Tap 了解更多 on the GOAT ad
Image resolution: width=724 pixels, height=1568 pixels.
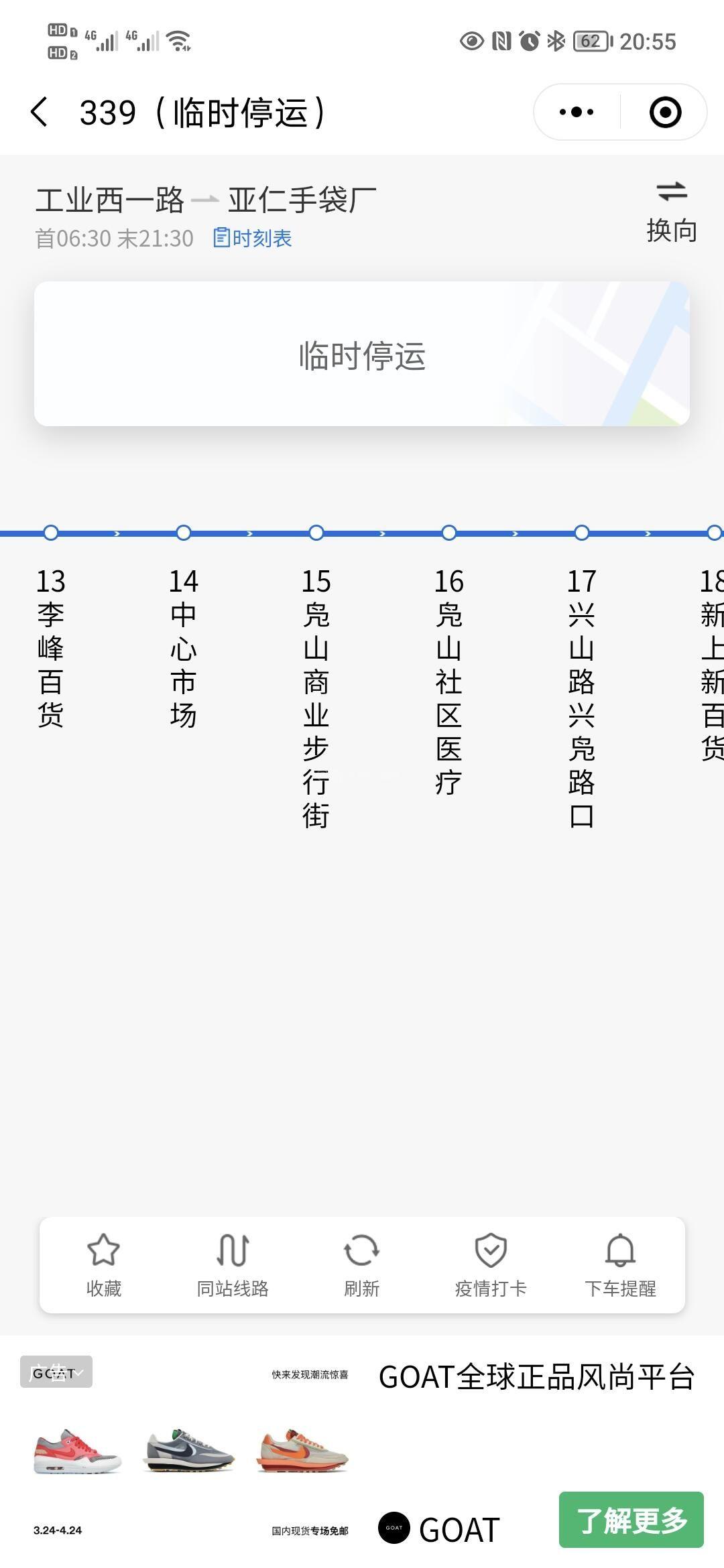[631, 1520]
